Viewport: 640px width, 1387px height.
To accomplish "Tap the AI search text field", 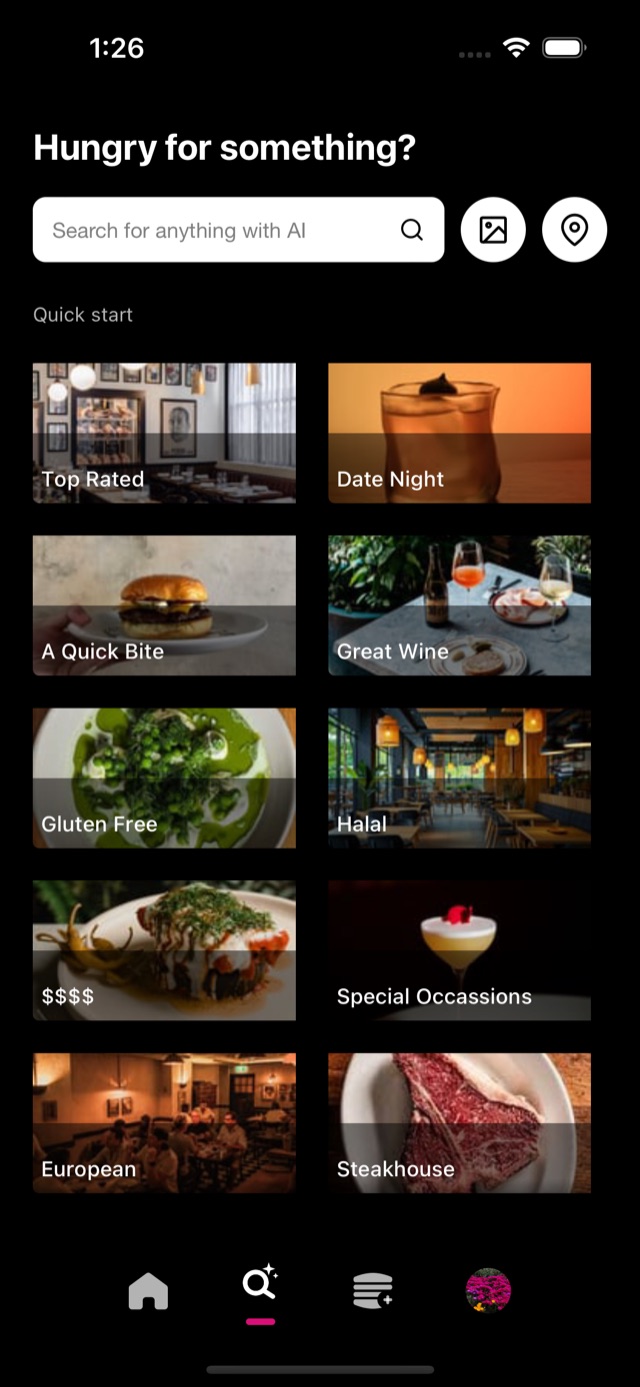I will click(x=238, y=230).
